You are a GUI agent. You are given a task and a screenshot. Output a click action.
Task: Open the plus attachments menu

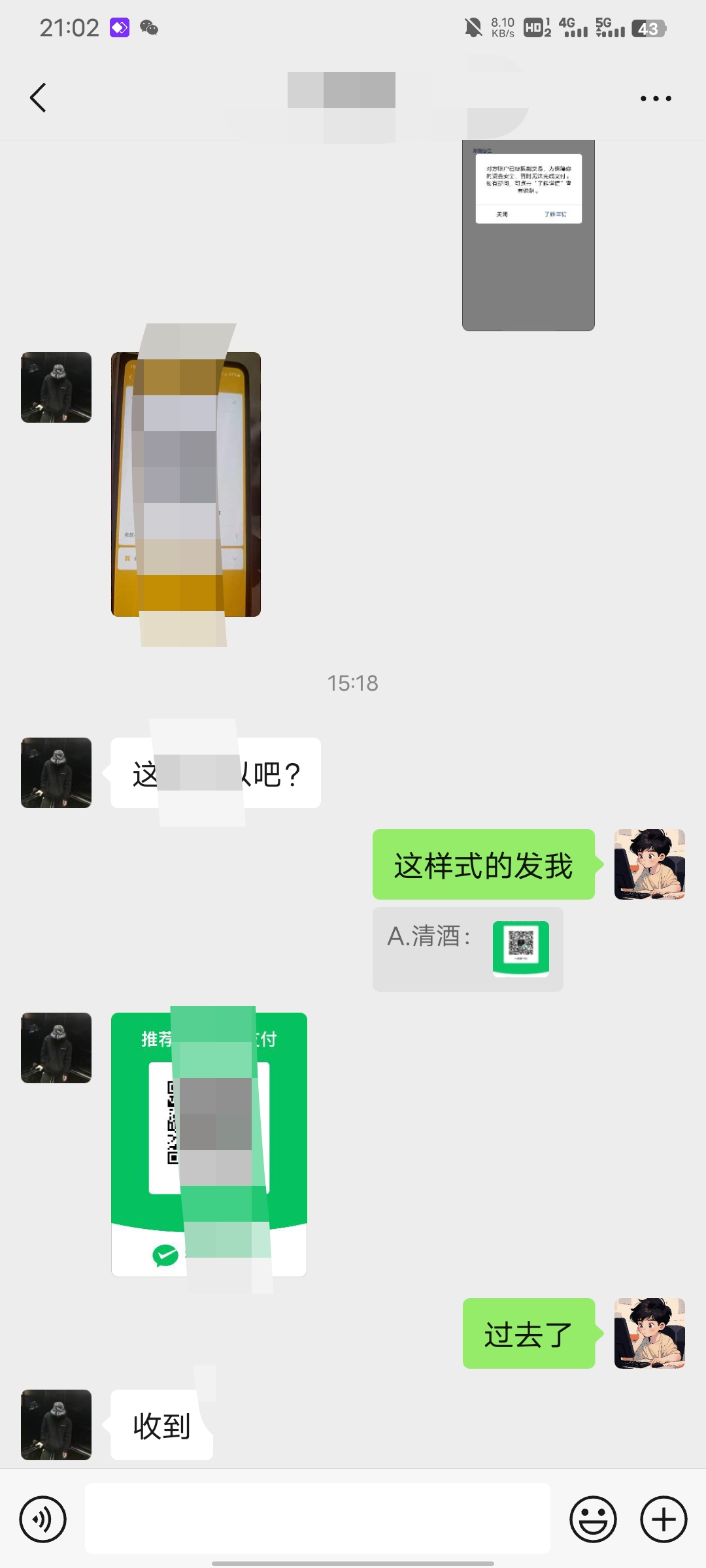pos(664,1519)
